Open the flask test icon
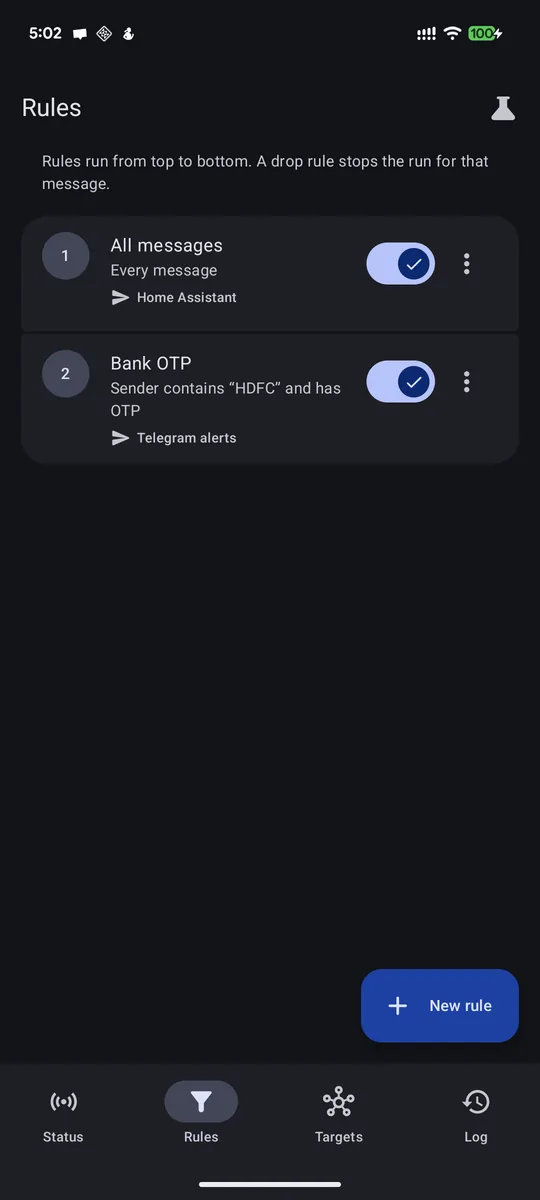Image resolution: width=540 pixels, height=1200 pixels. [503, 108]
